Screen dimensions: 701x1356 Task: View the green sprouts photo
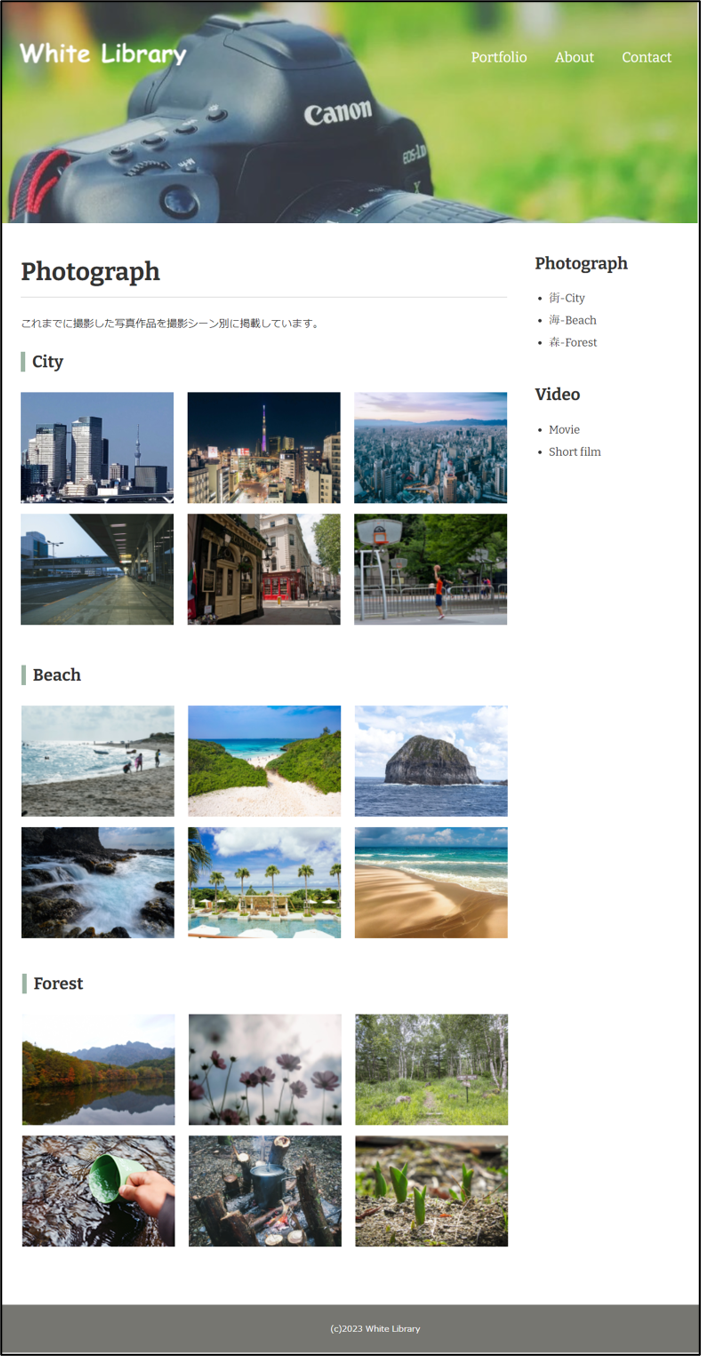tap(431, 1190)
